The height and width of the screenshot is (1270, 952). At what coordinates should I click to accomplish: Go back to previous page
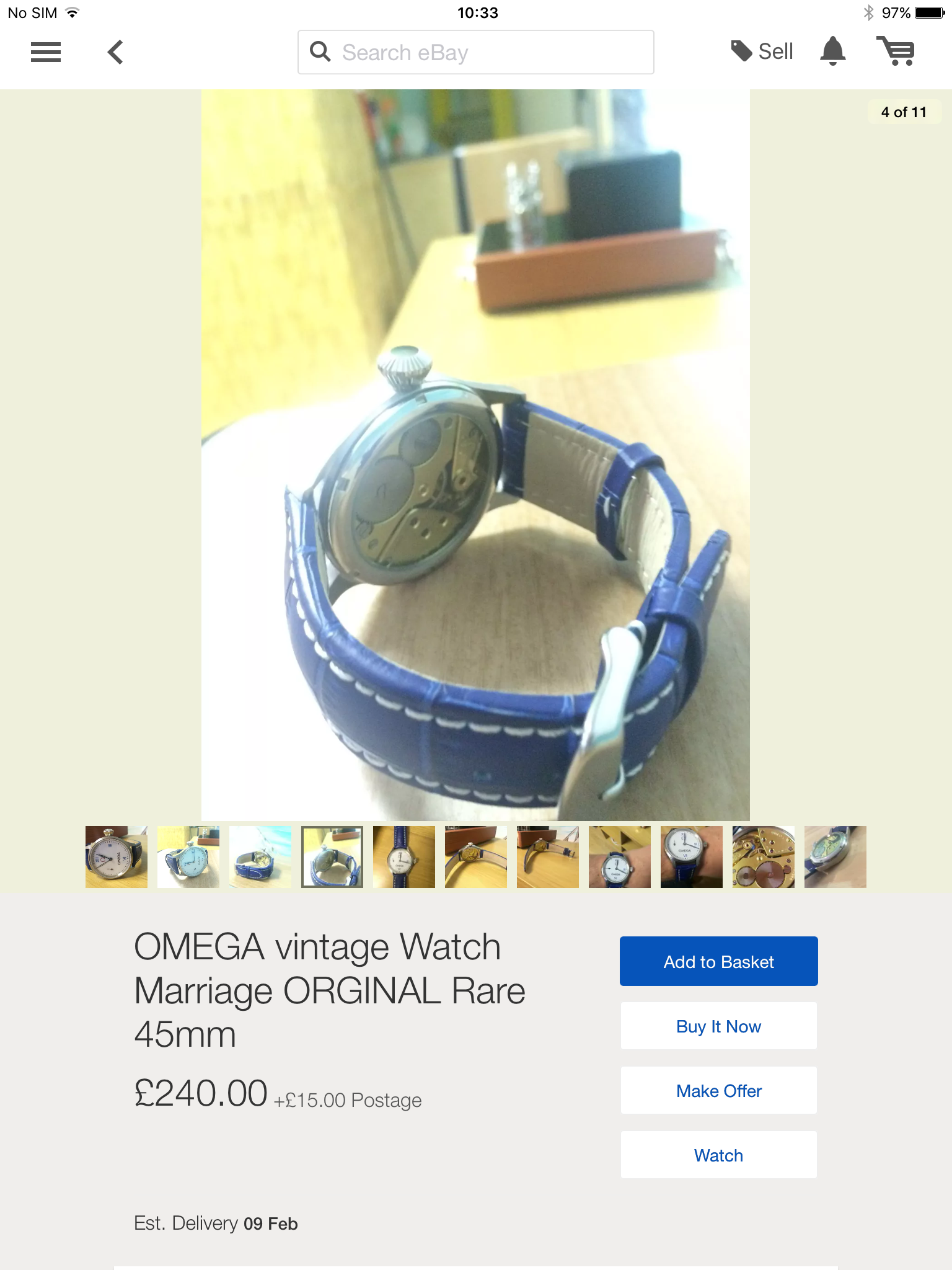(x=116, y=52)
